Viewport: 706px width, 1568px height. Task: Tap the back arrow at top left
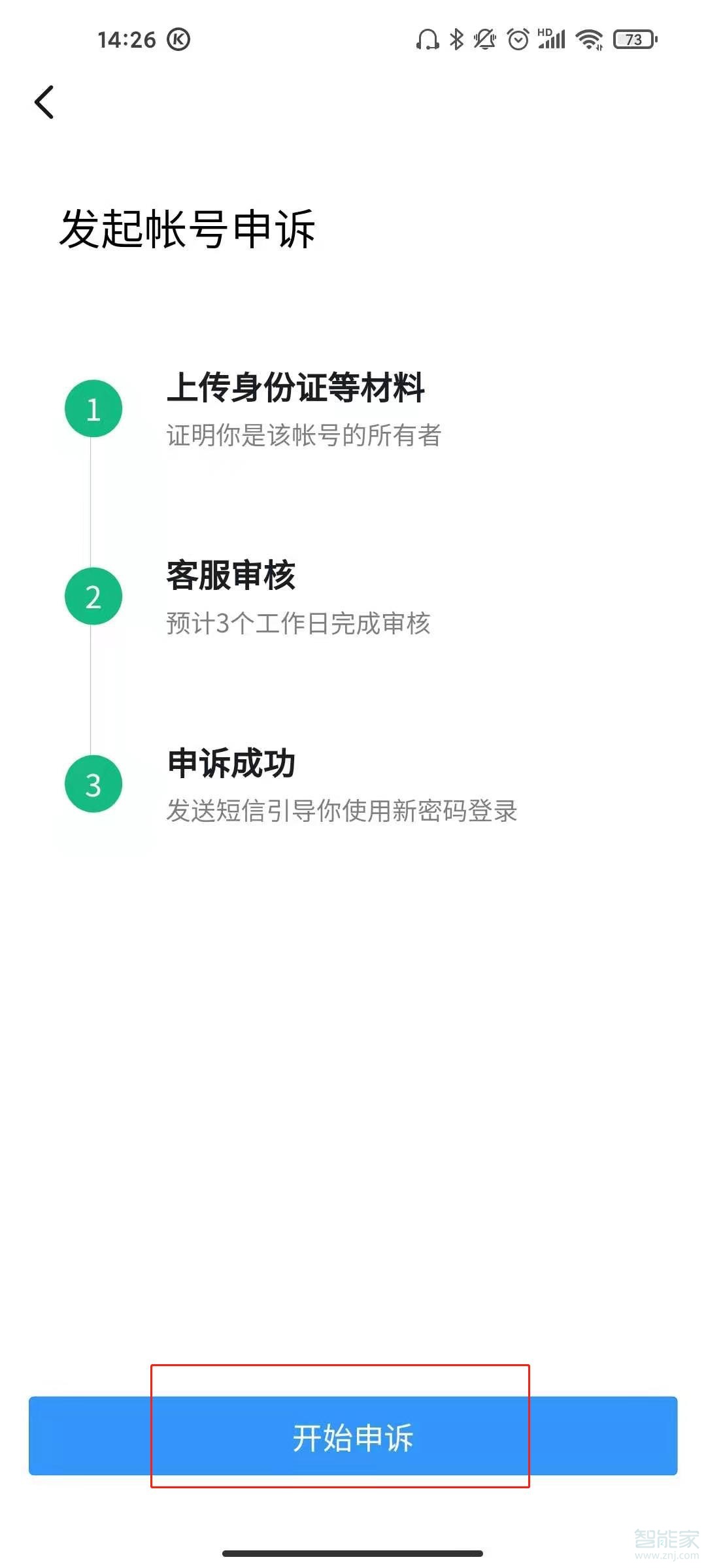pyautogui.click(x=44, y=102)
